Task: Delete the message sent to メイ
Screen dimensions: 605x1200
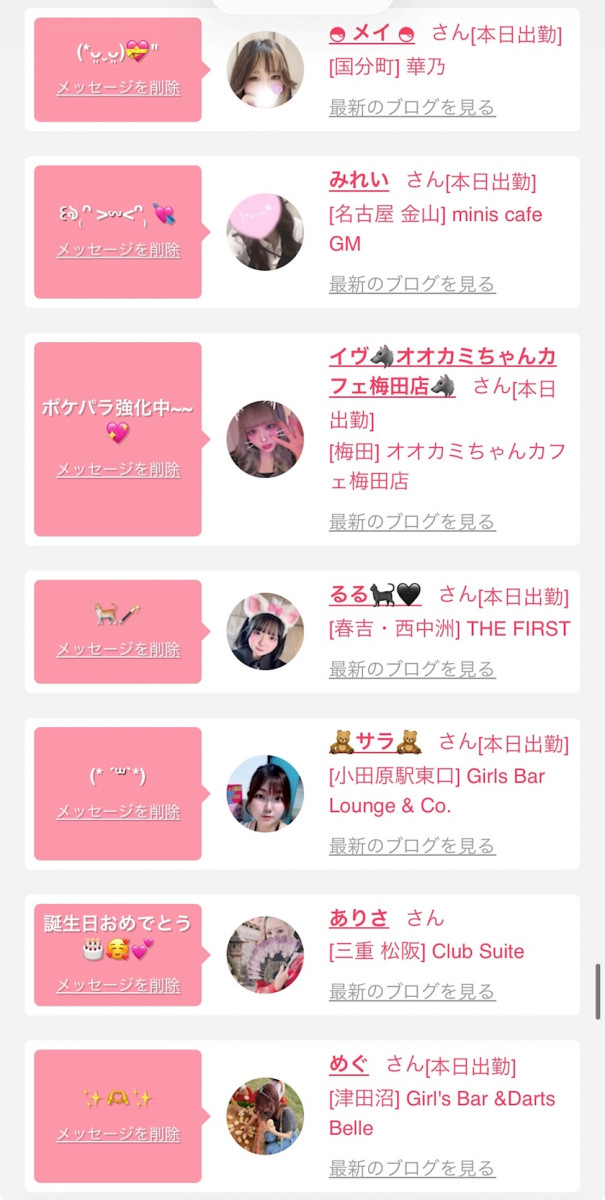Action: pos(118,87)
